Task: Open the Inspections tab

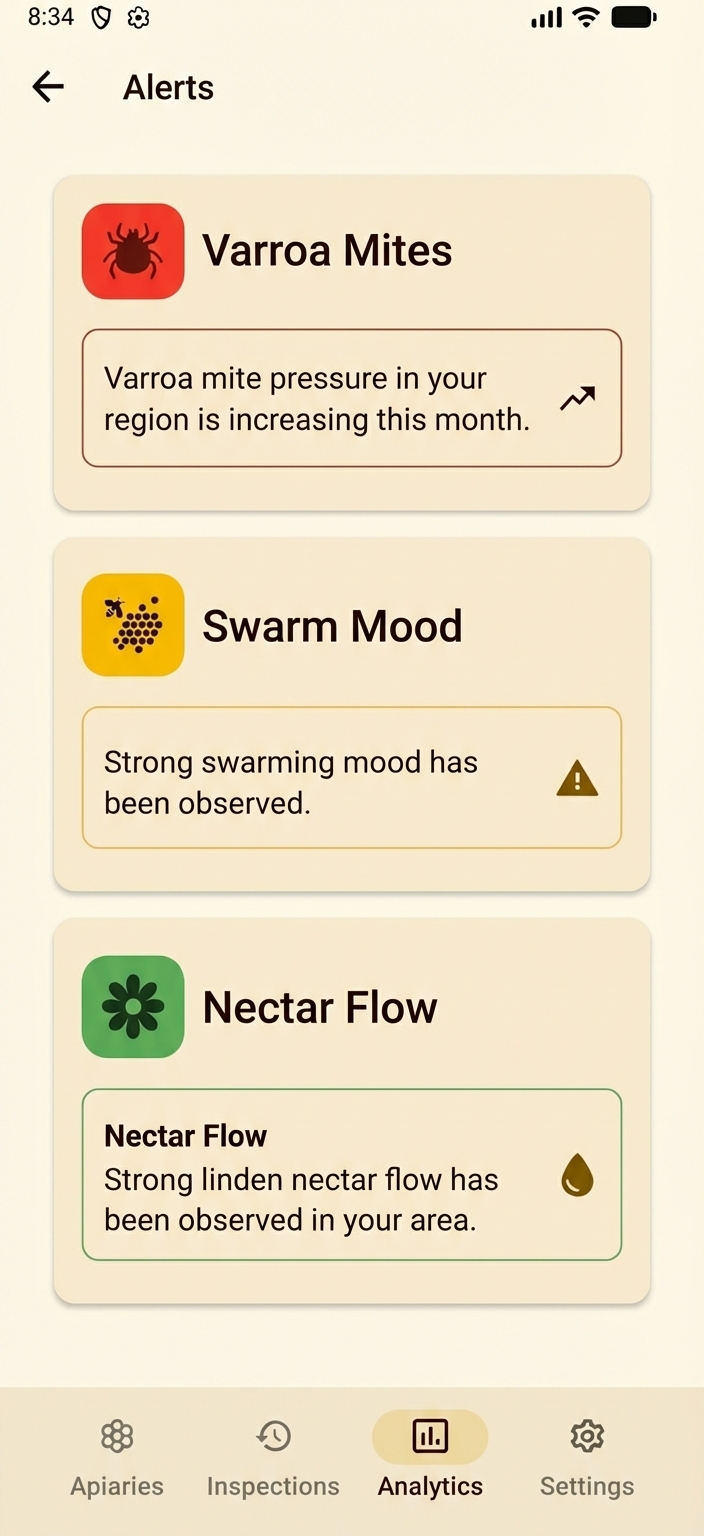Action: click(x=273, y=1458)
